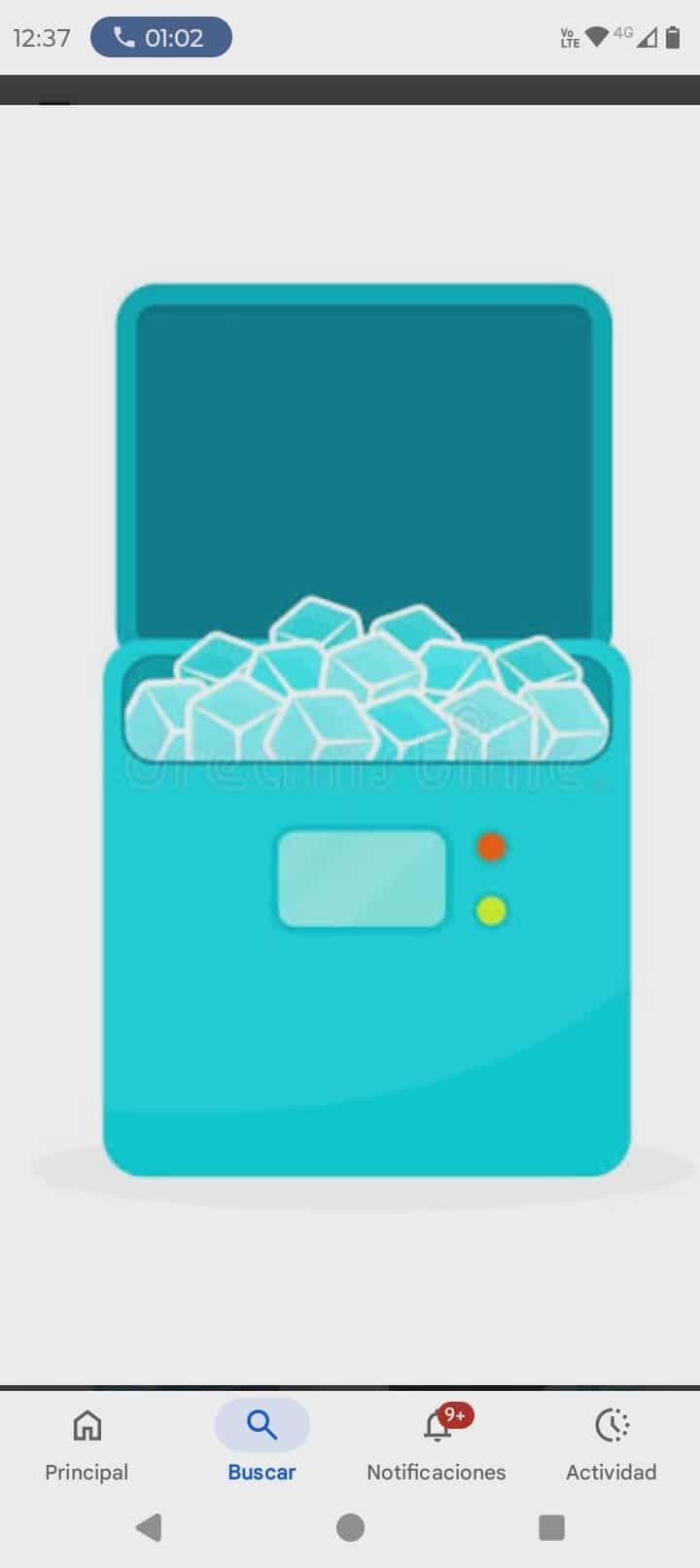Go to the home screen
700x1568 pixels.
[350, 1527]
